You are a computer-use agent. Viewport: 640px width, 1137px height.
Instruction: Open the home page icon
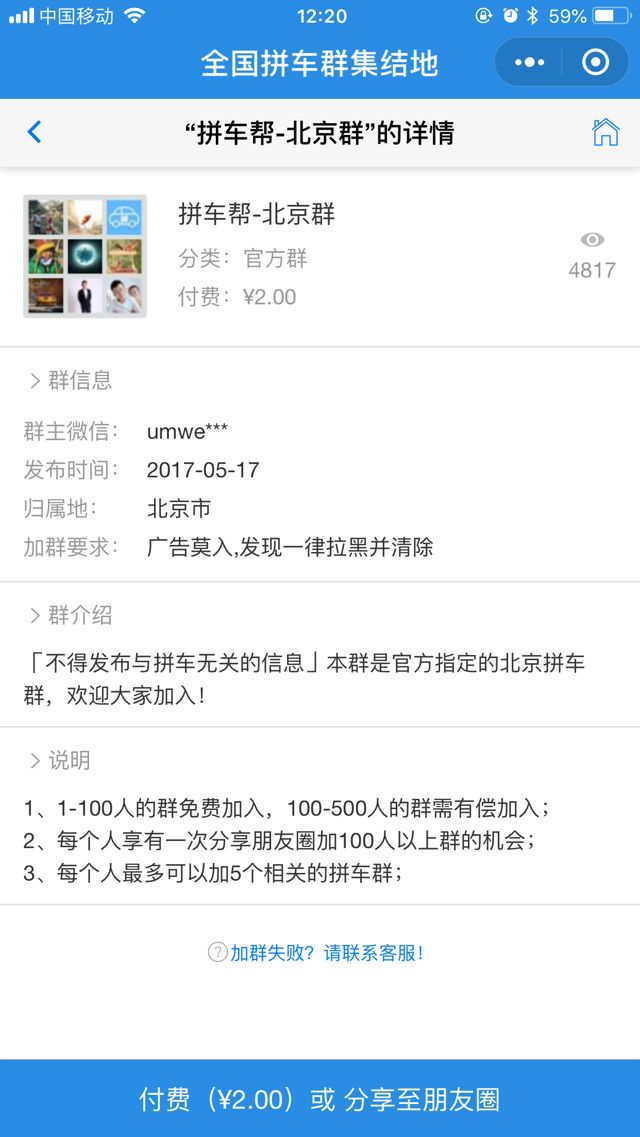tap(605, 132)
